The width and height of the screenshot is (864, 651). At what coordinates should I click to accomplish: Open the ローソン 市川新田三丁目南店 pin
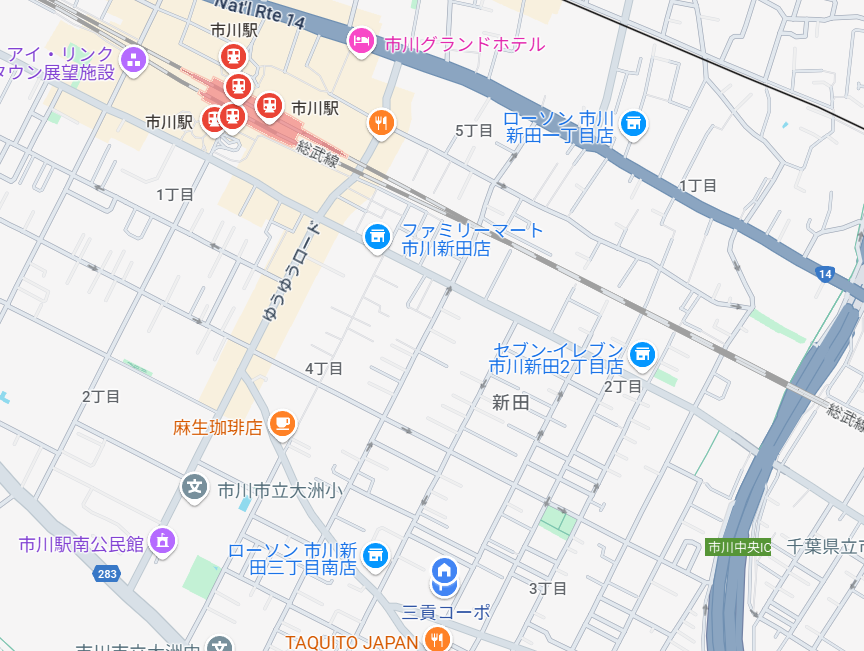coord(375,553)
